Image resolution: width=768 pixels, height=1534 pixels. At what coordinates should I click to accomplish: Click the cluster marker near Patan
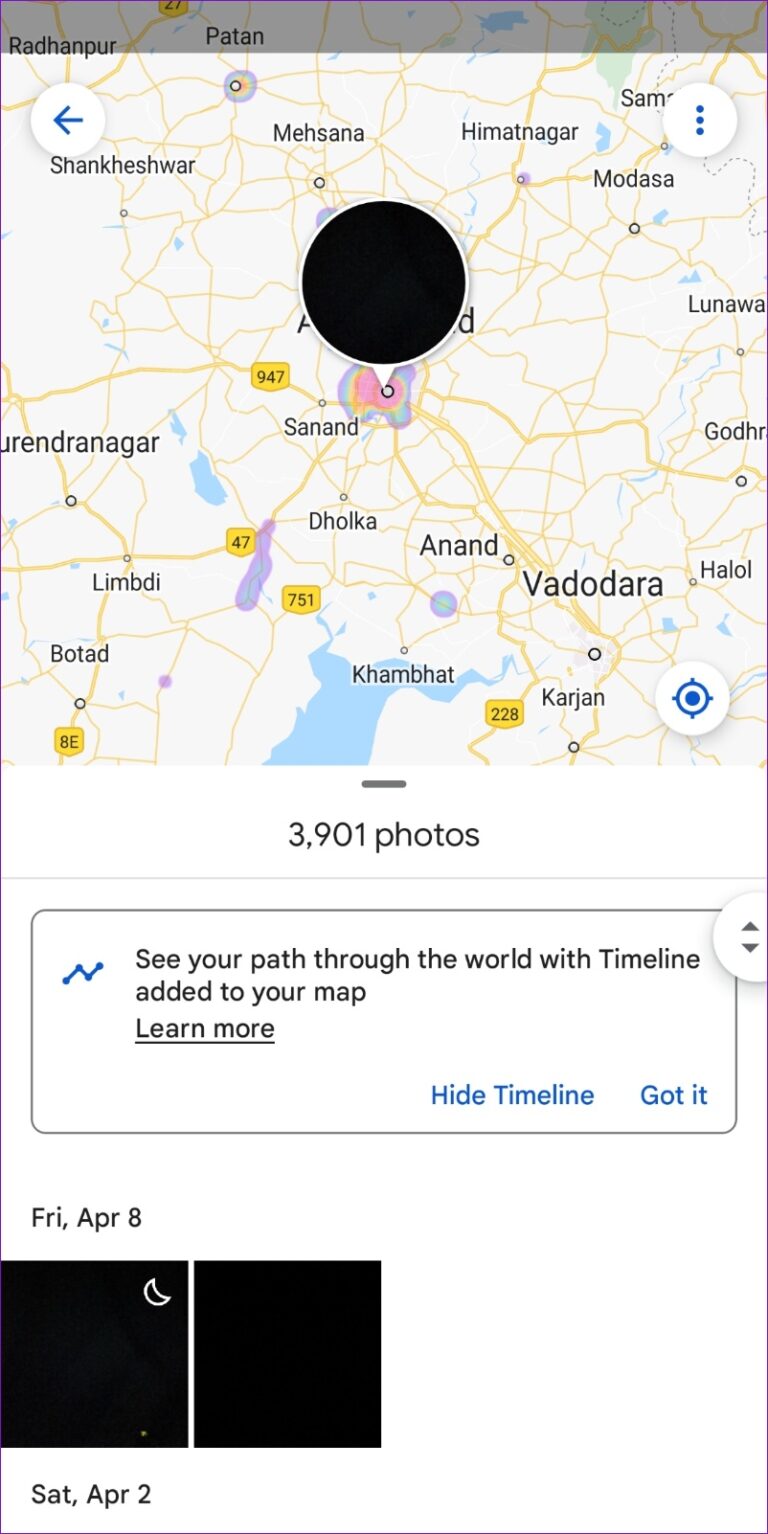(x=236, y=85)
